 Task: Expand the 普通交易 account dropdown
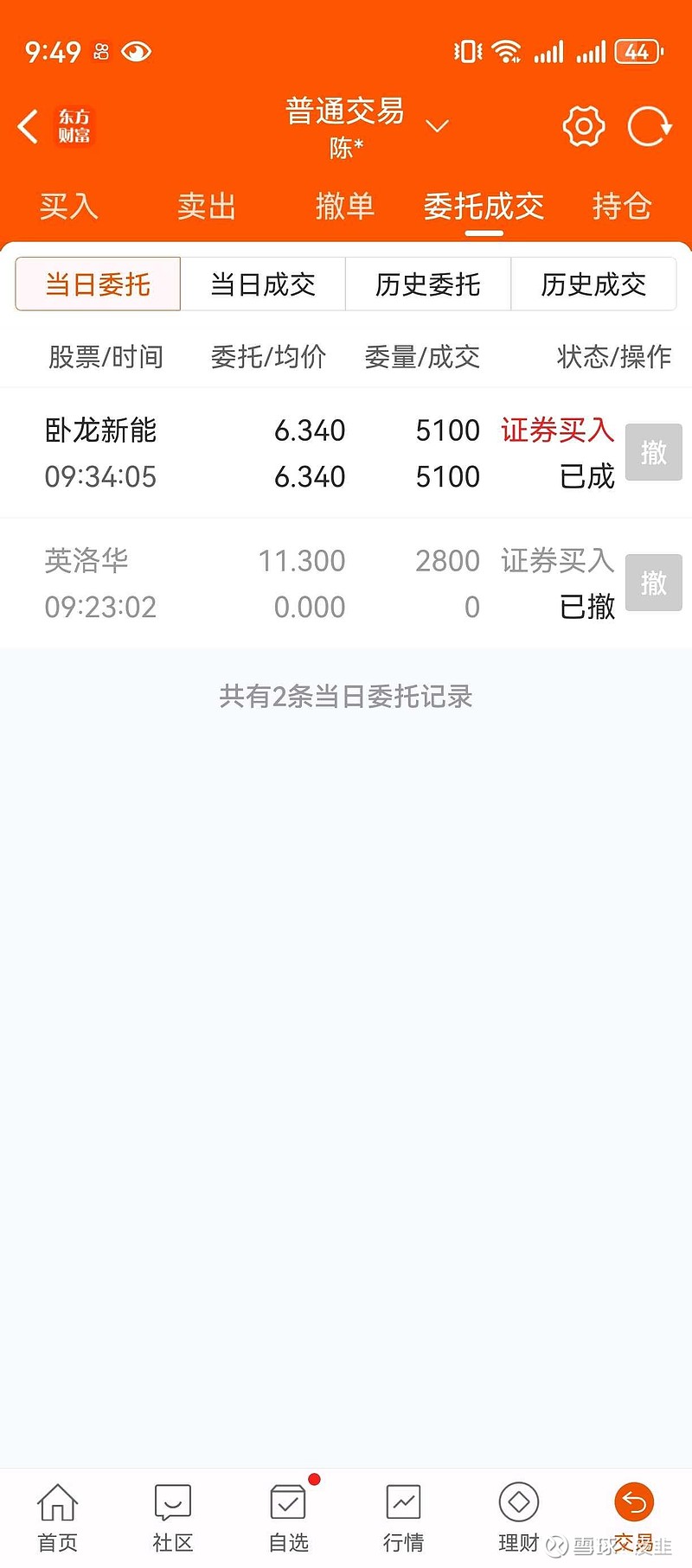[437, 126]
